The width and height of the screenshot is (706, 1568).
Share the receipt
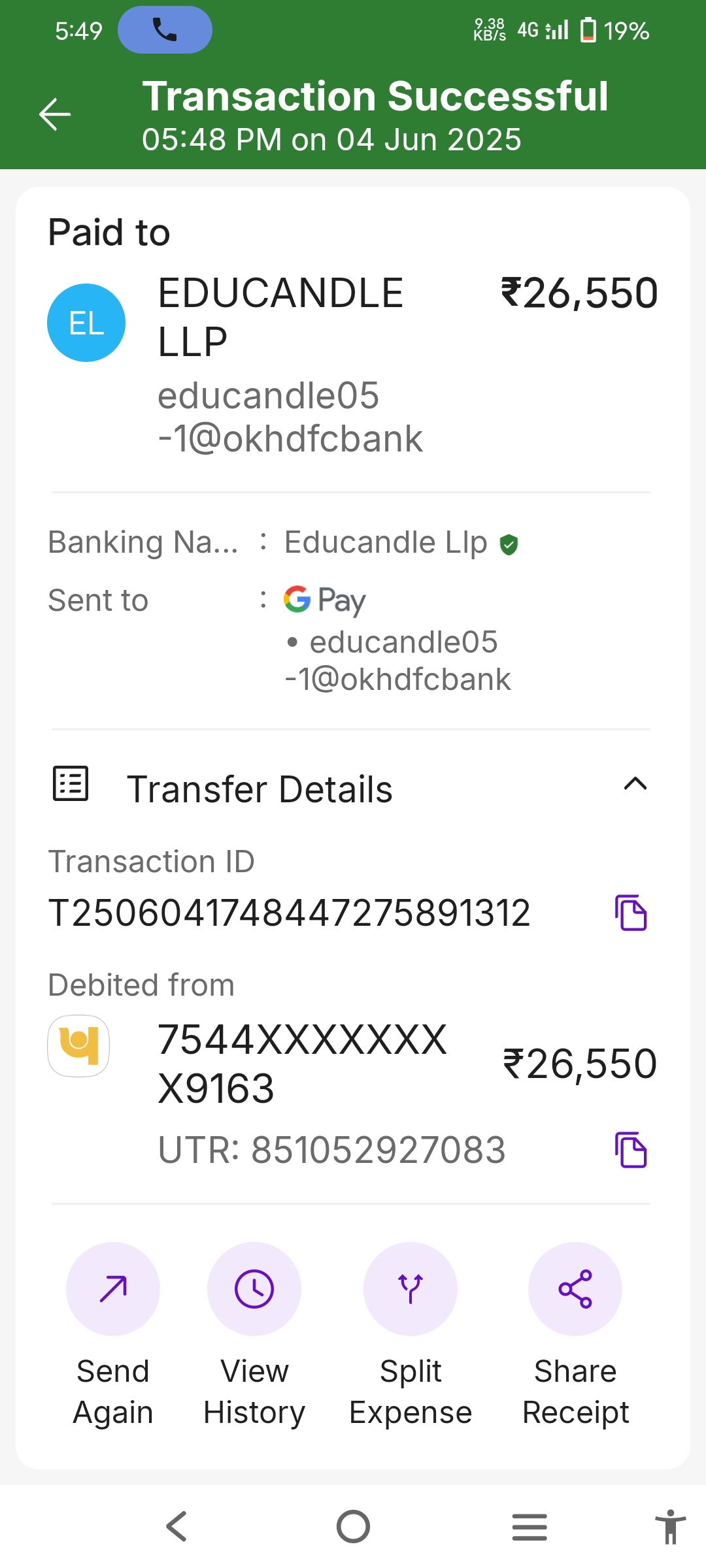pos(575,1289)
